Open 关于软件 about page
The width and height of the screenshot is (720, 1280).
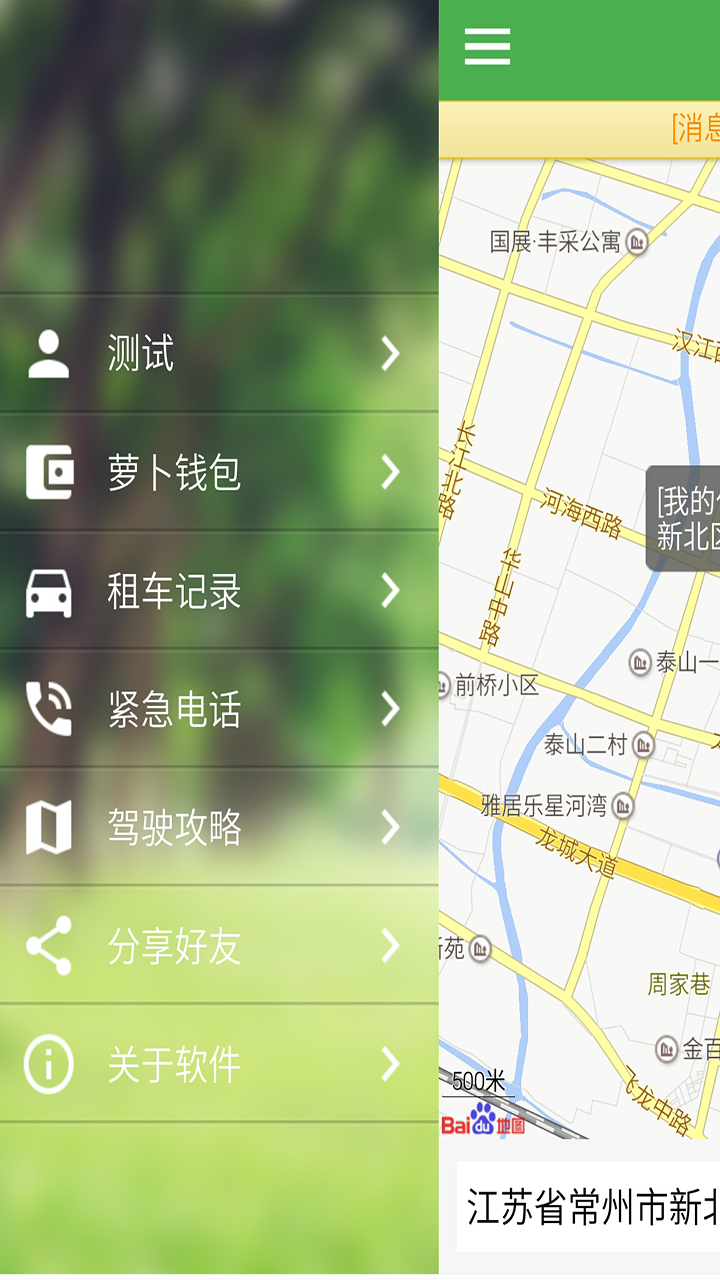(x=218, y=1064)
